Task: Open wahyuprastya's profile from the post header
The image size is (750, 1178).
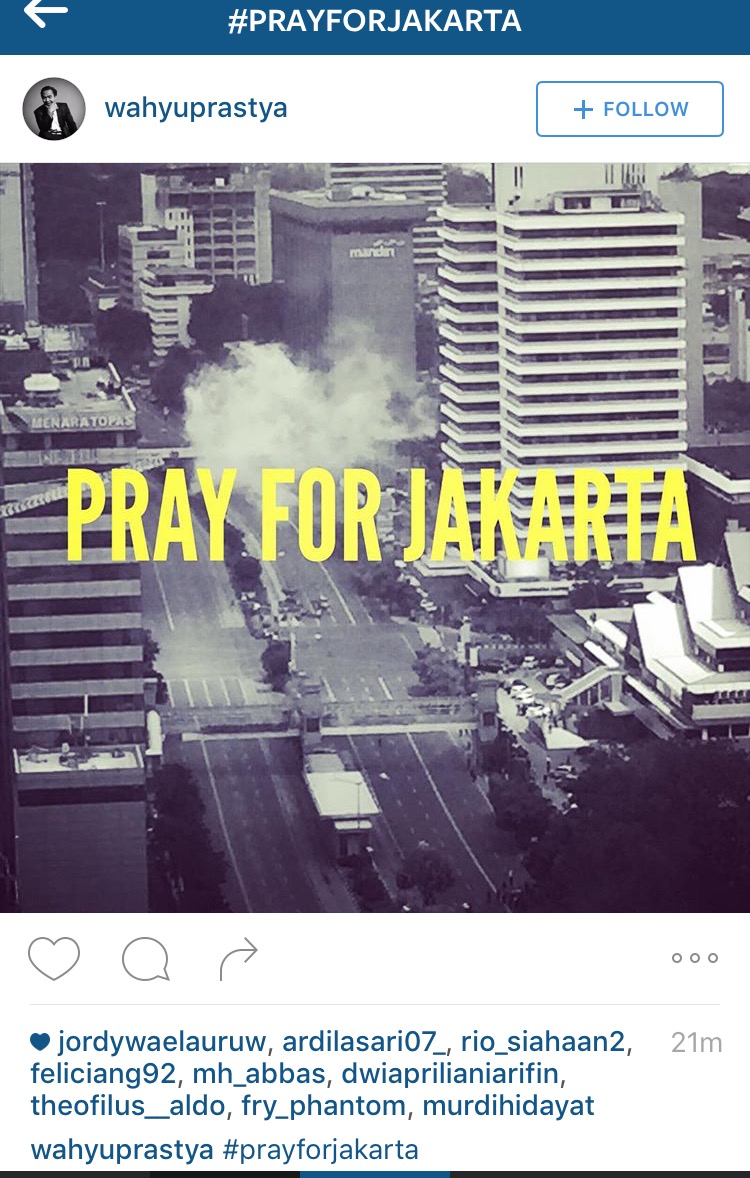Action: (196, 109)
